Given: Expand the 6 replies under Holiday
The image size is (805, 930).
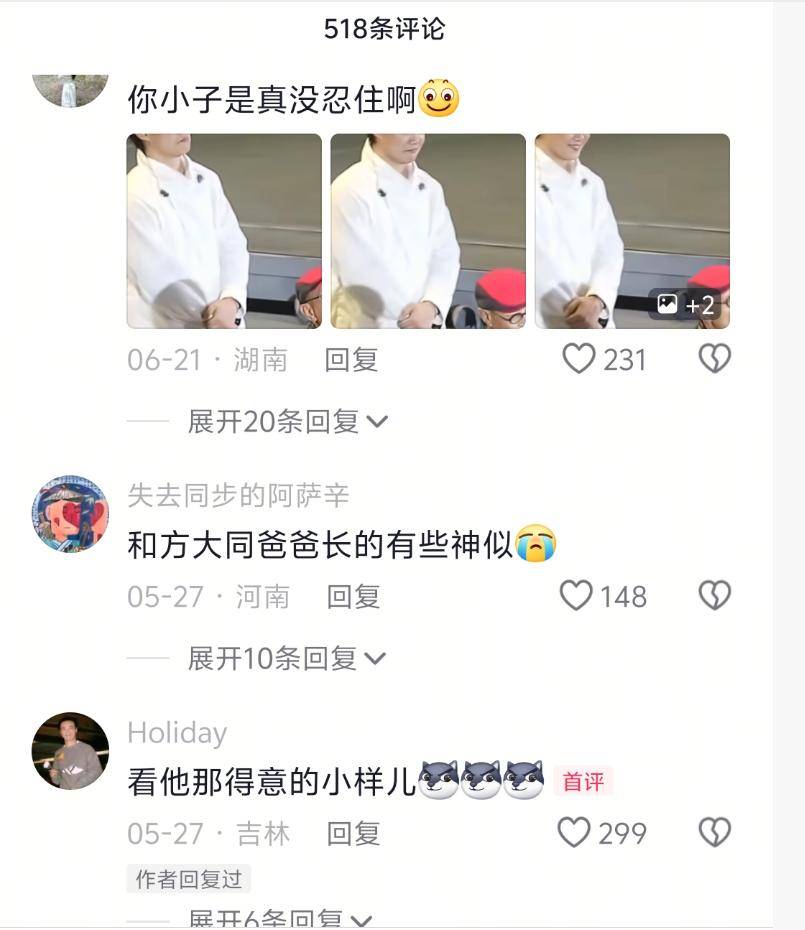Looking at the screenshot, I should [x=280, y=919].
